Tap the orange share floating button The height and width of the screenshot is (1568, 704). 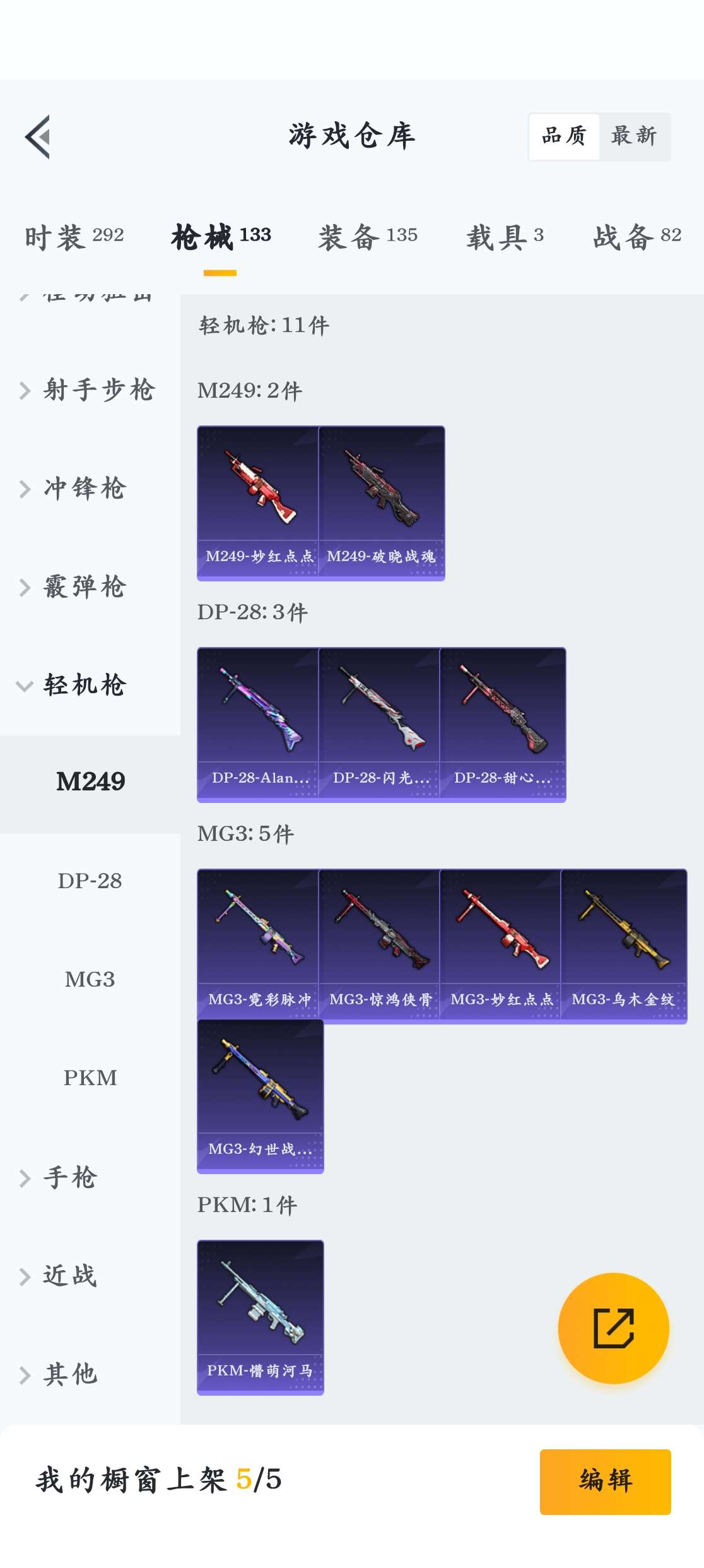point(613,1328)
